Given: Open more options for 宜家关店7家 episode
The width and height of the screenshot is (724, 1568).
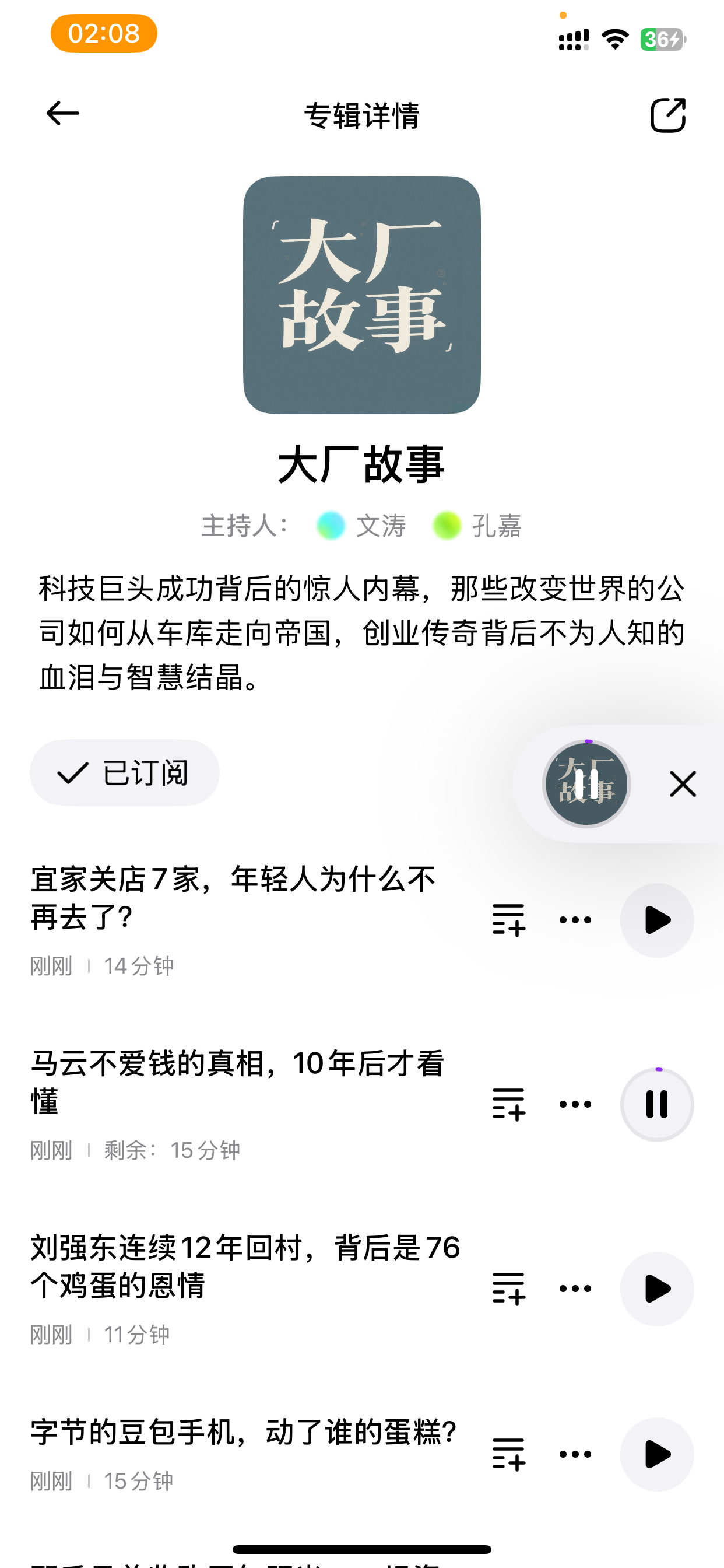Looking at the screenshot, I should click(575, 920).
